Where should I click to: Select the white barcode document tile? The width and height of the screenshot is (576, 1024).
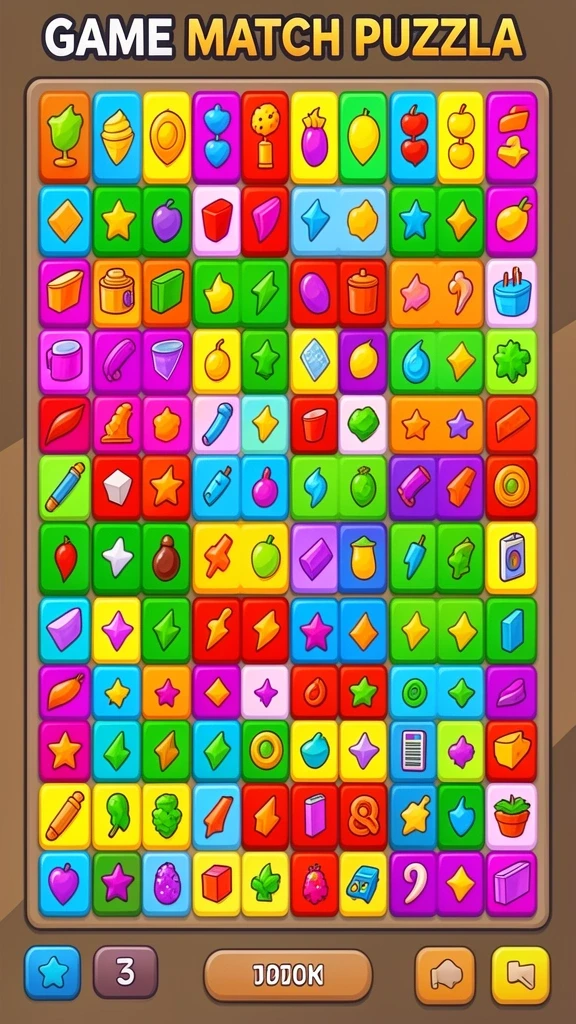pos(413,751)
